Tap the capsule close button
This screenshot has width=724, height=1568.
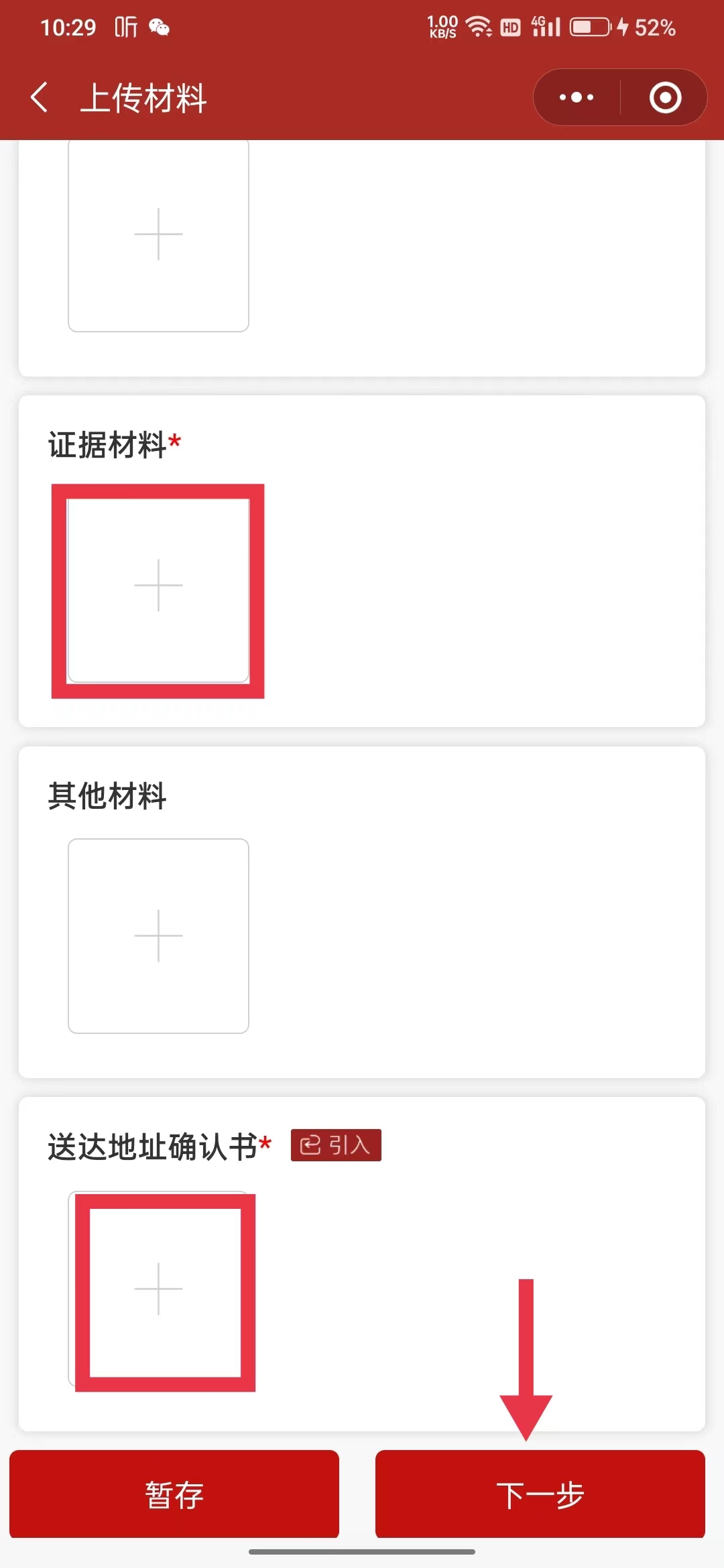tap(666, 97)
